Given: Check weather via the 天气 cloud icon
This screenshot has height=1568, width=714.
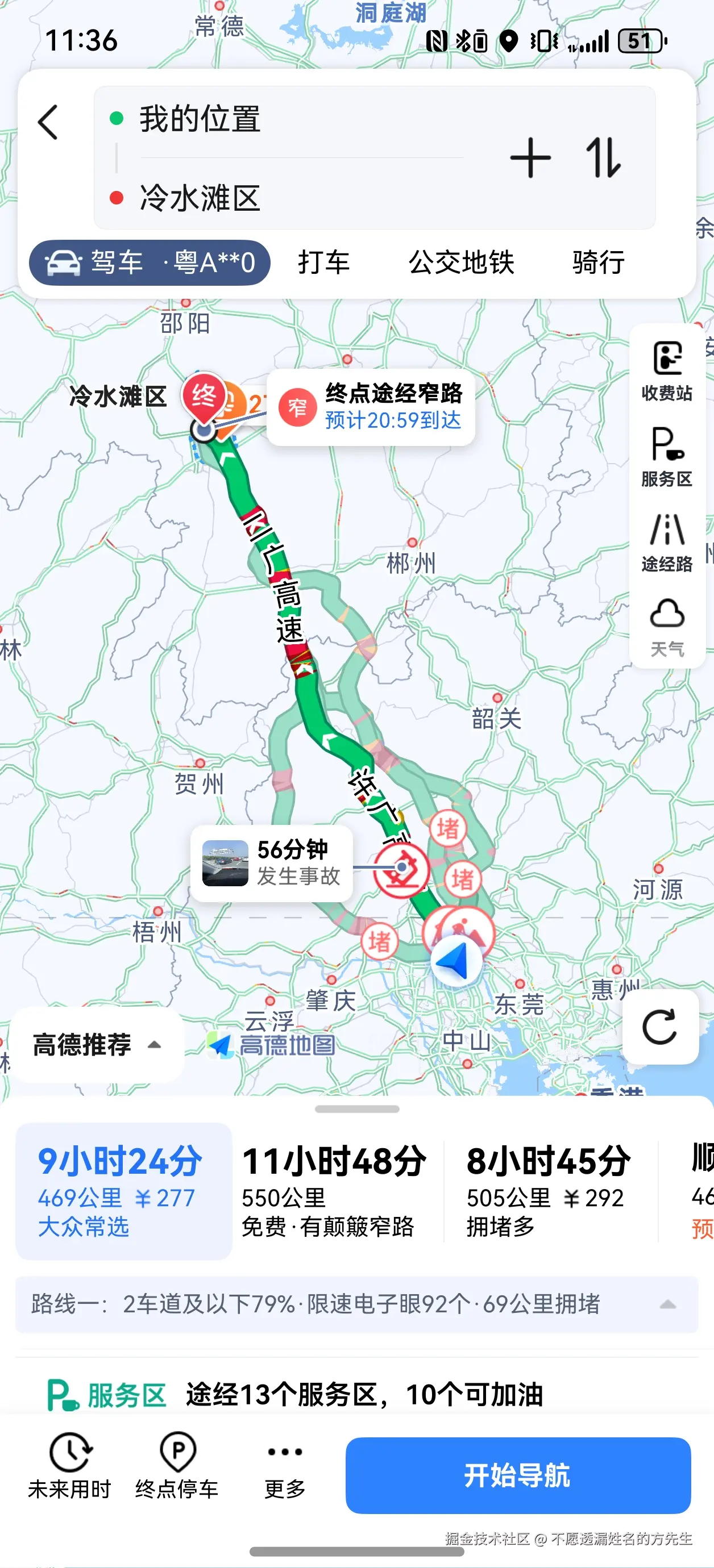Looking at the screenshot, I should [x=666, y=621].
